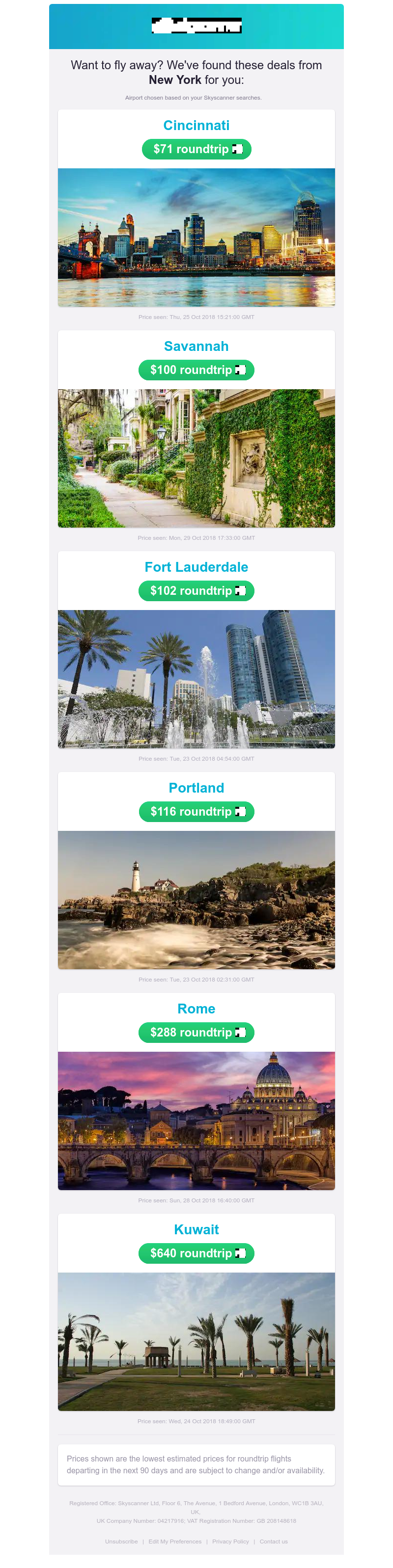Open the $71 roundtrip deal to Cincinnati
Image resolution: width=393 pixels, height=1568 pixels.
(196, 149)
